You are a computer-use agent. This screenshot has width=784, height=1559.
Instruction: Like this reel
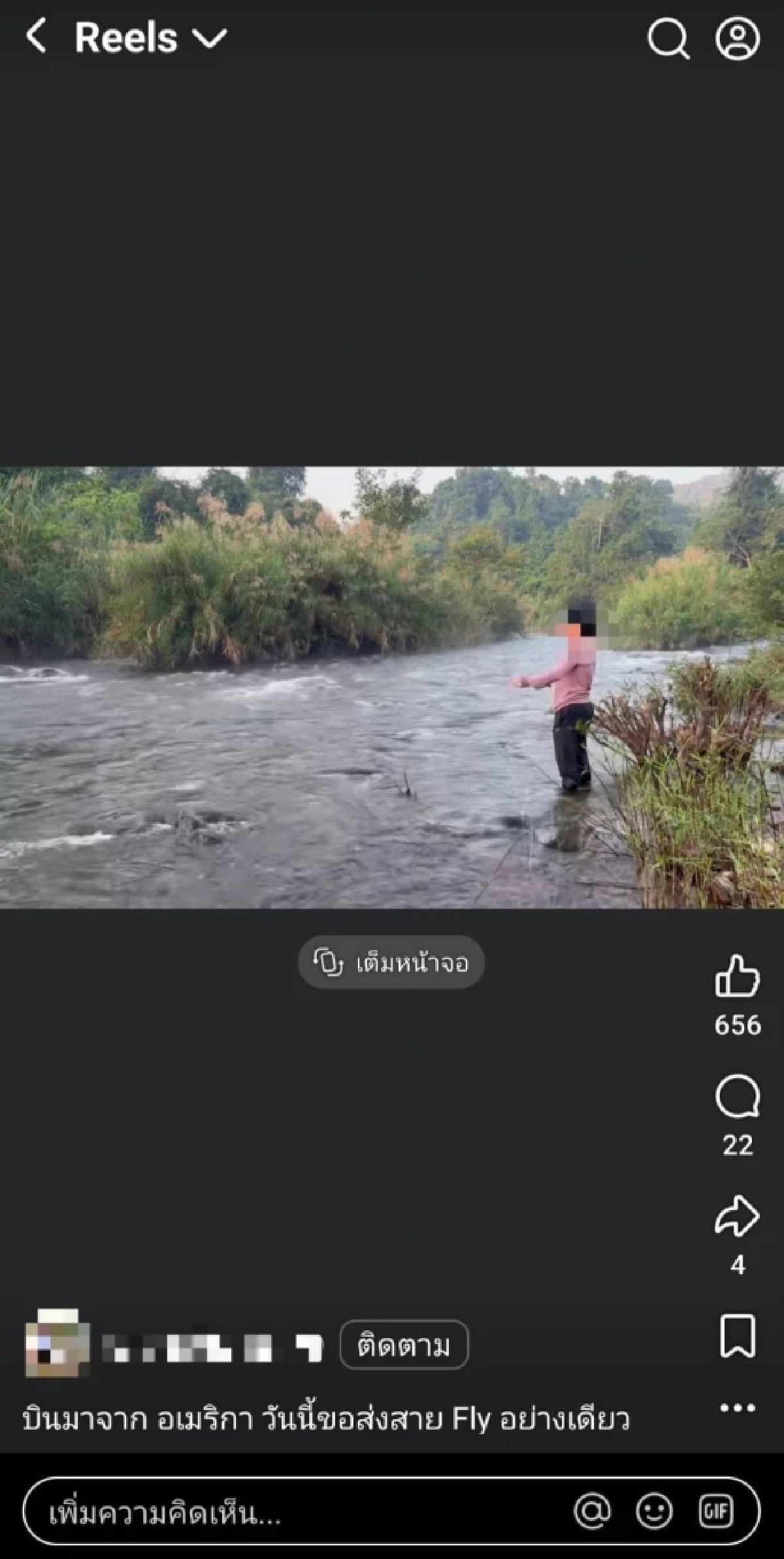point(737,976)
